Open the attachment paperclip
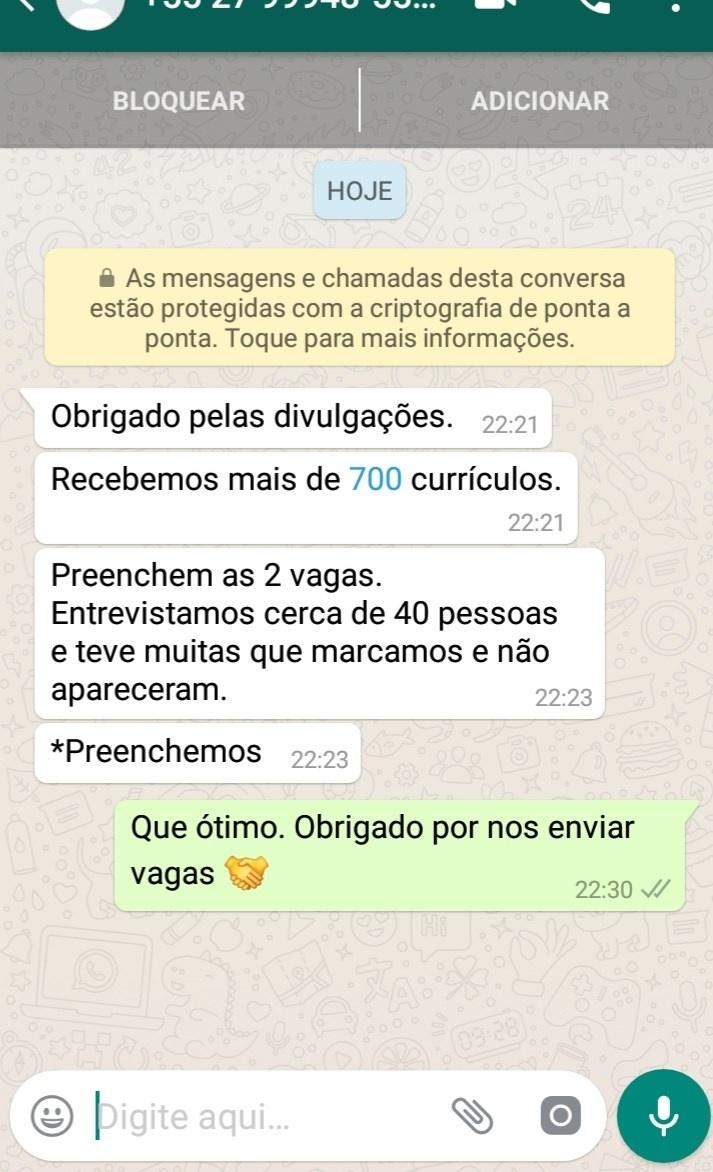Screen dimensions: 713x1172 474,1115
